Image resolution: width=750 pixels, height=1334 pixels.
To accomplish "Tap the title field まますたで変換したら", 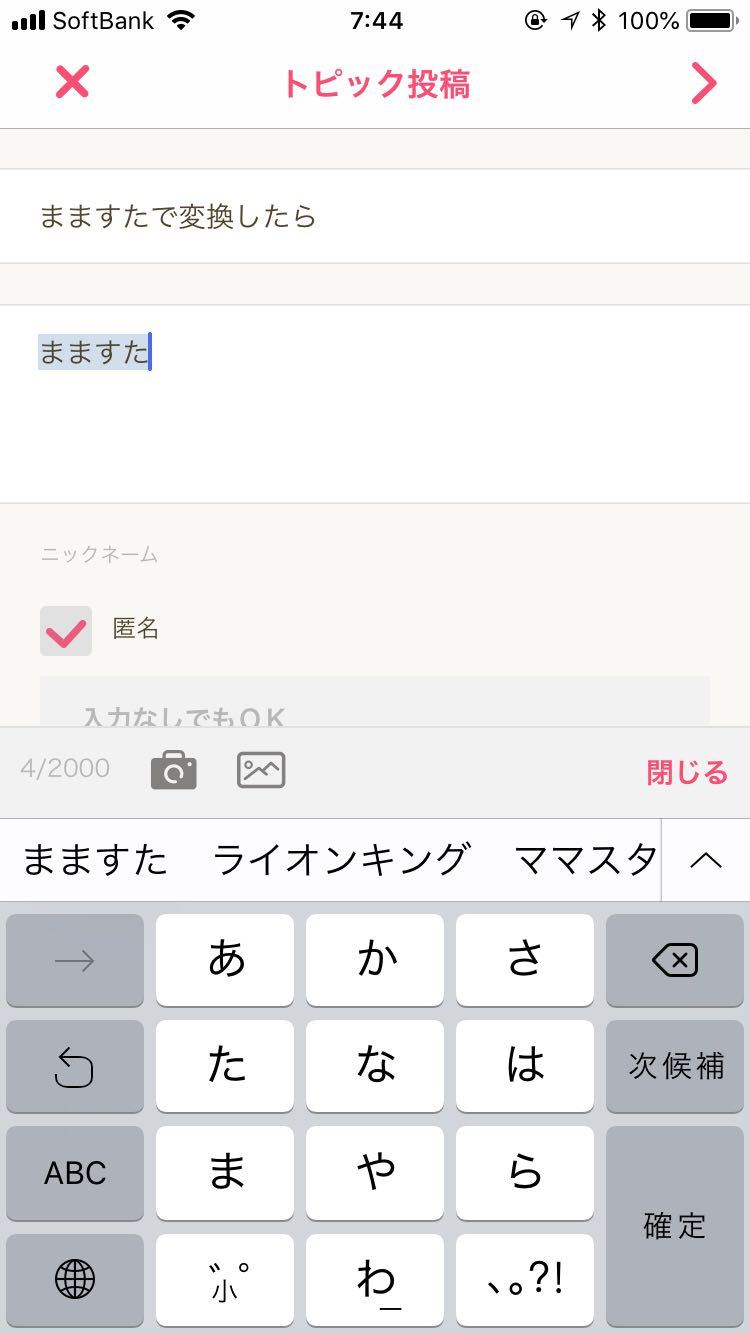I will click(x=375, y=216).
